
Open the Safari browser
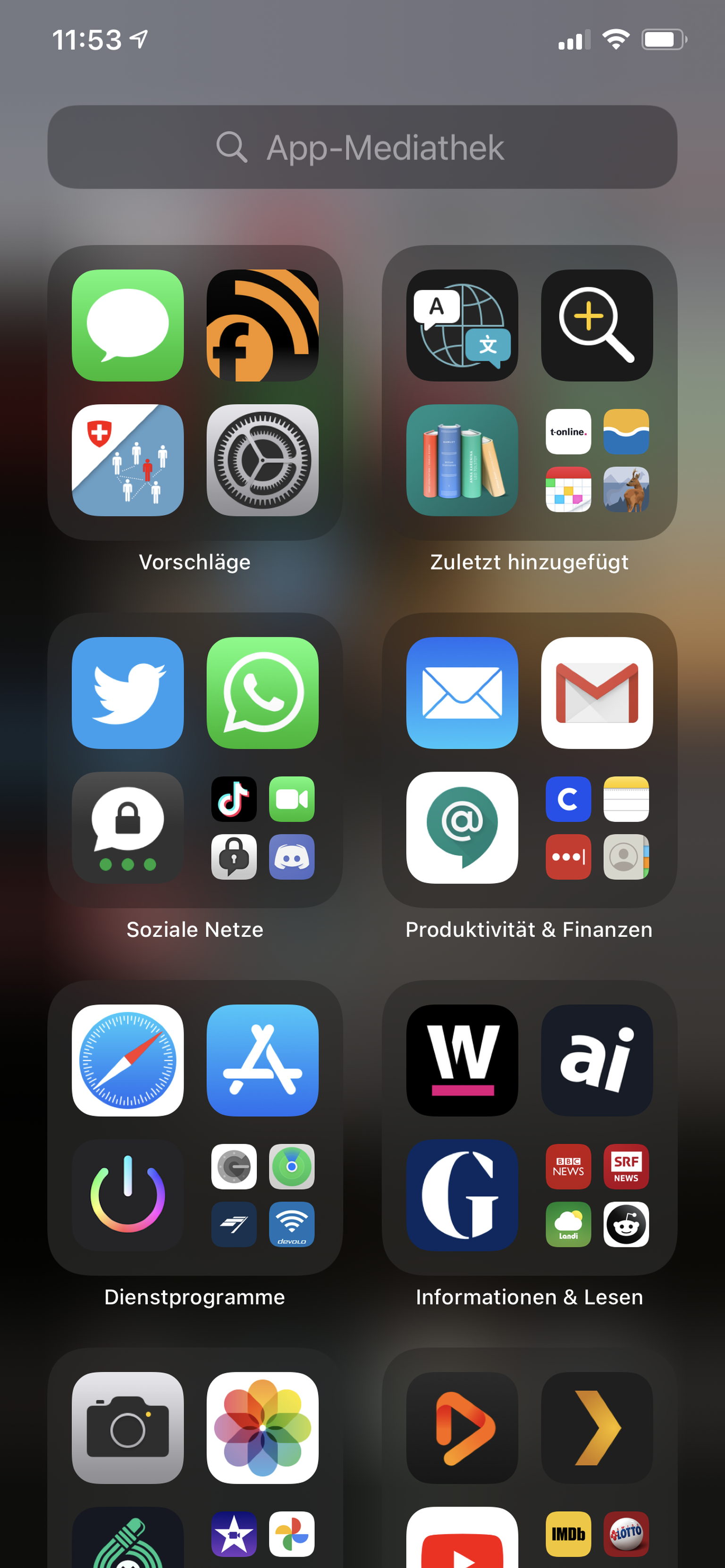click(x=127, y=1060)
